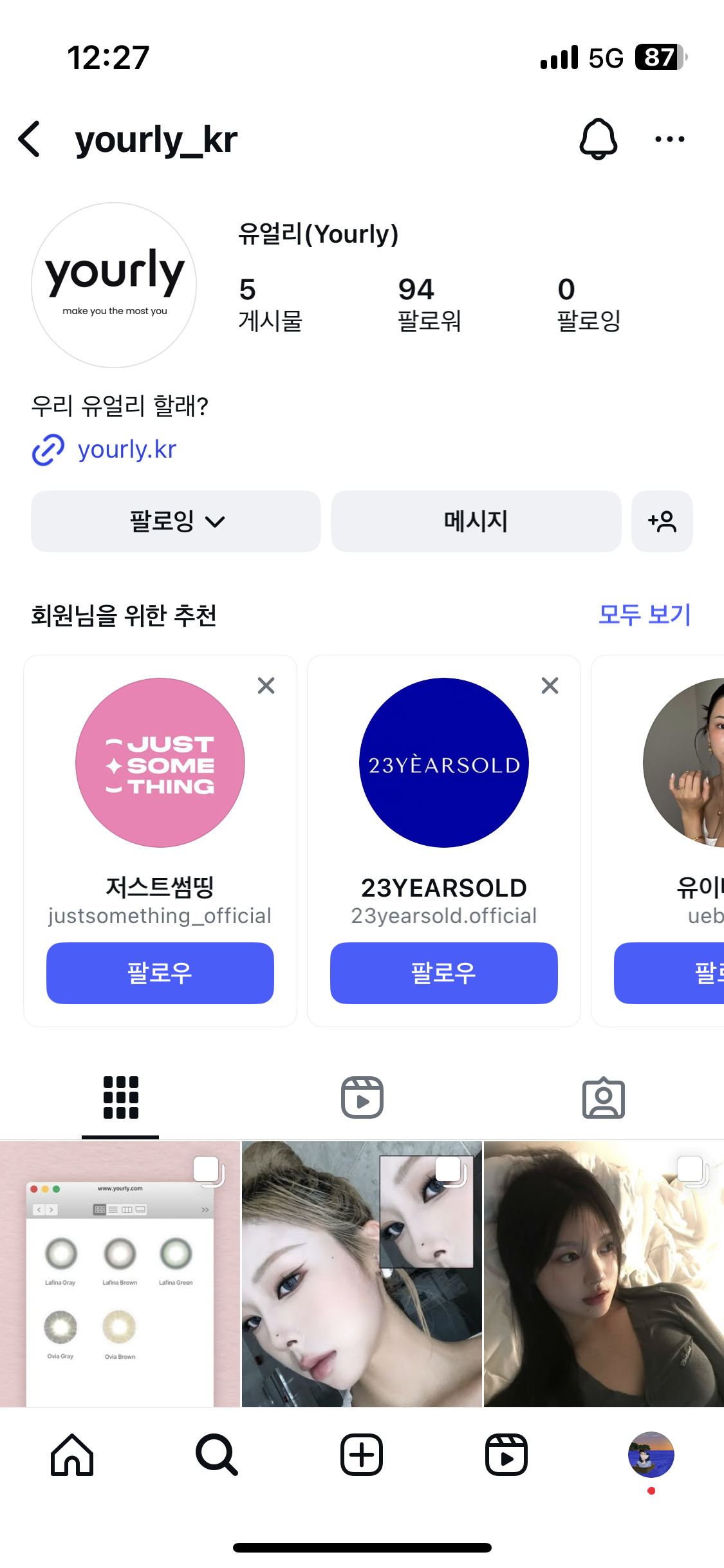The width and height of the screenshot is (724, 1568).
Task: Dismiss the 저스트썸띵 suggestion card
Action: 266,686
